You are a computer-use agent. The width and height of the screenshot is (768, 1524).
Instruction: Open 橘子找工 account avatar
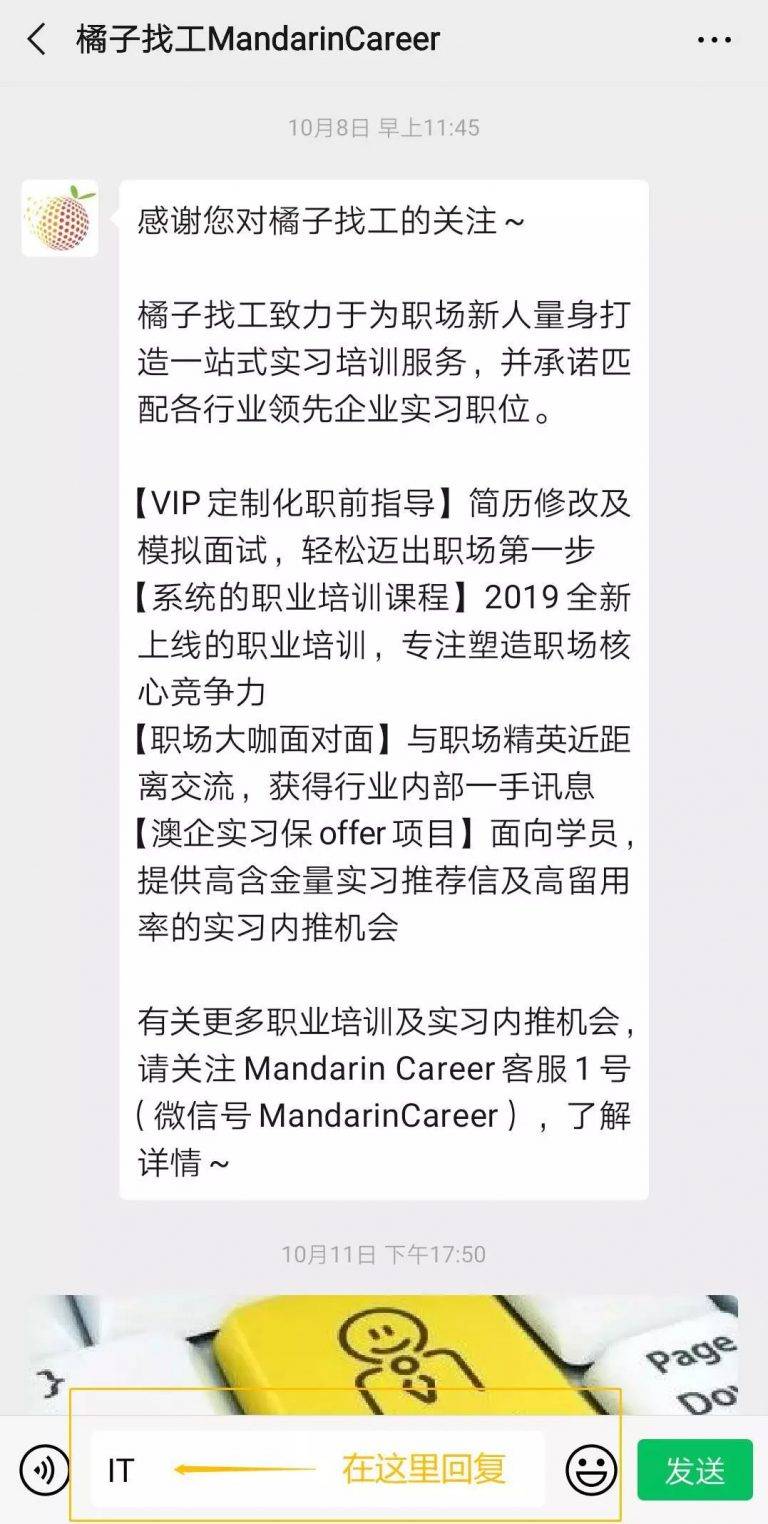[x=60, y=218]
